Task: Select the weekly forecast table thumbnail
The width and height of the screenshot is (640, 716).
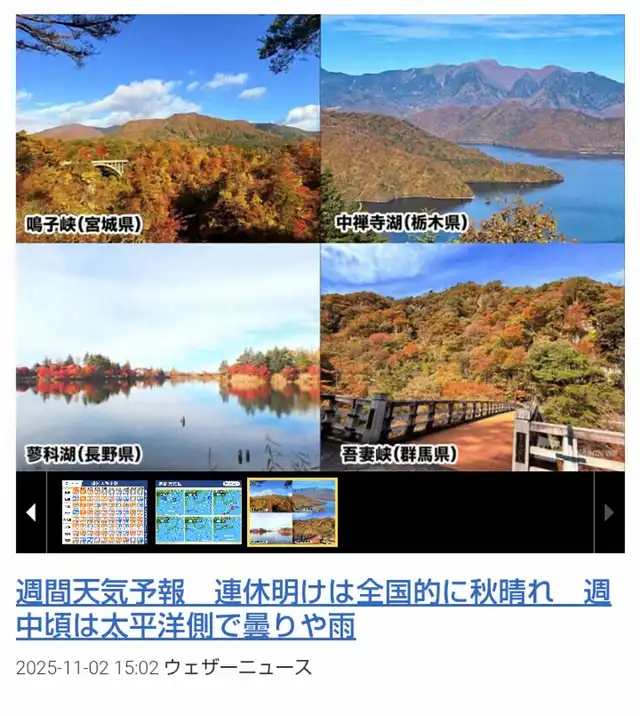Action: point(105,512)
